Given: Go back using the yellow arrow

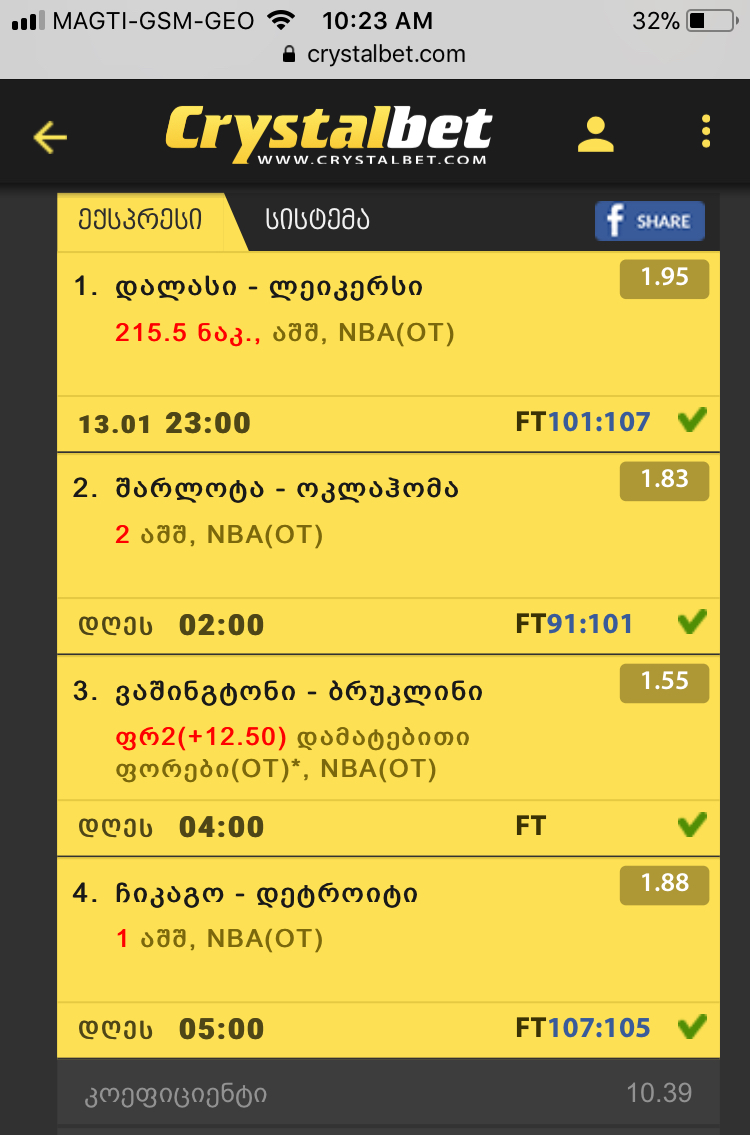Looking at the screenshot, I should [x=49, y=136].
